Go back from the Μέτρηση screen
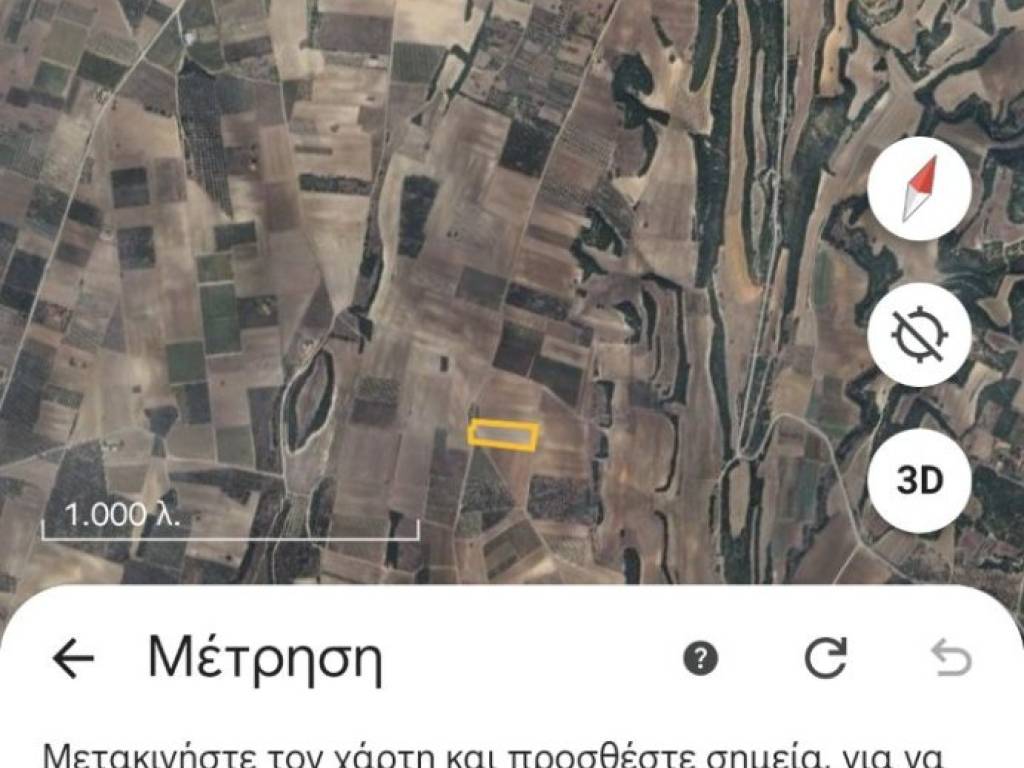 73,659
